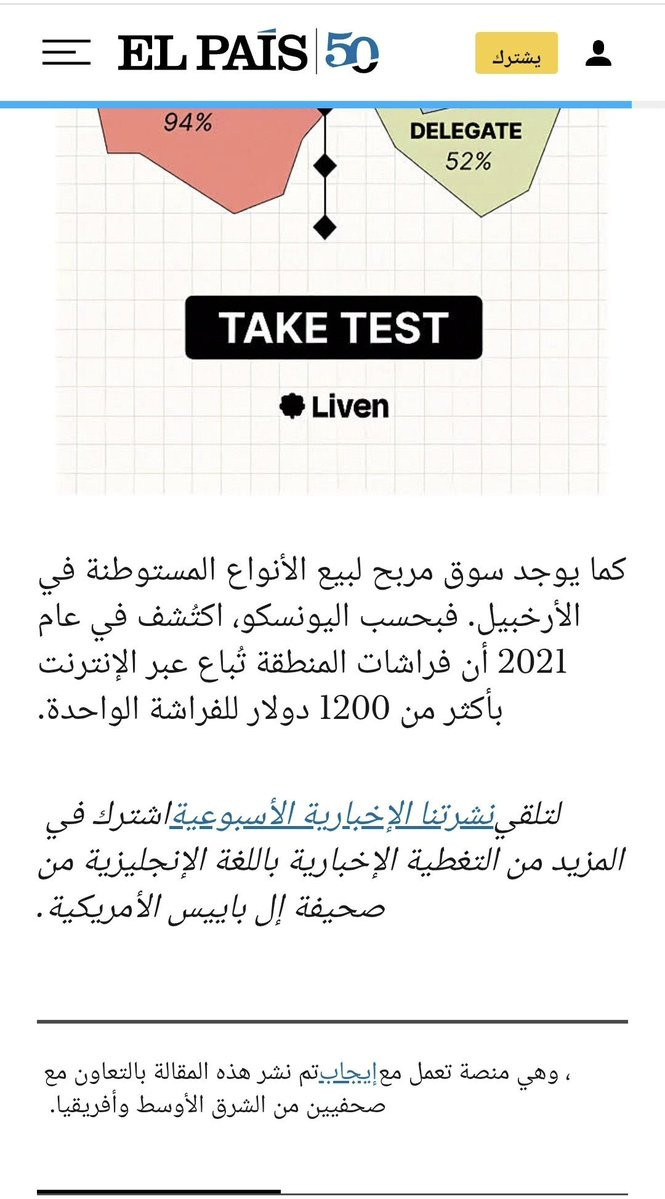Follow the إيجاب link
Image resolution: width=665 pixels, height=1199 pixels.
[320, 1075]
